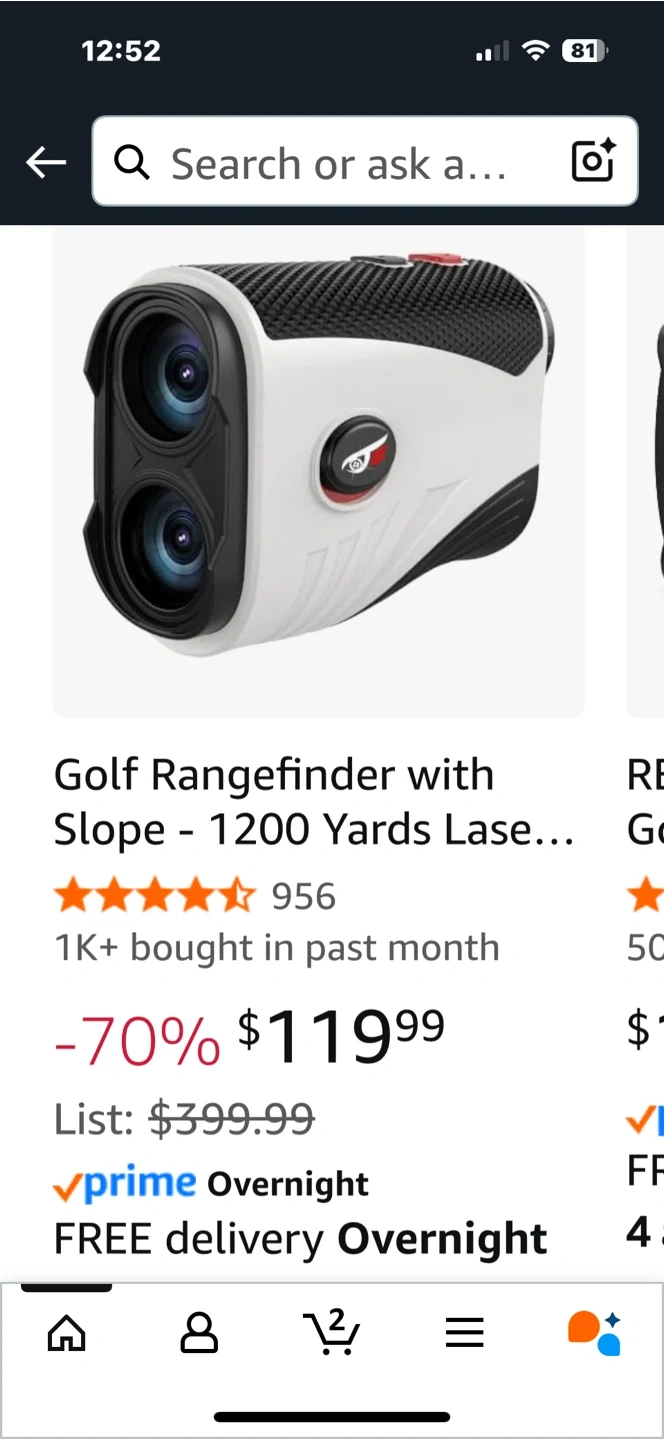The height and width of the screenshot is (1440, 664).
Task: Tap the Search or ask field
Action: point(340,162)
